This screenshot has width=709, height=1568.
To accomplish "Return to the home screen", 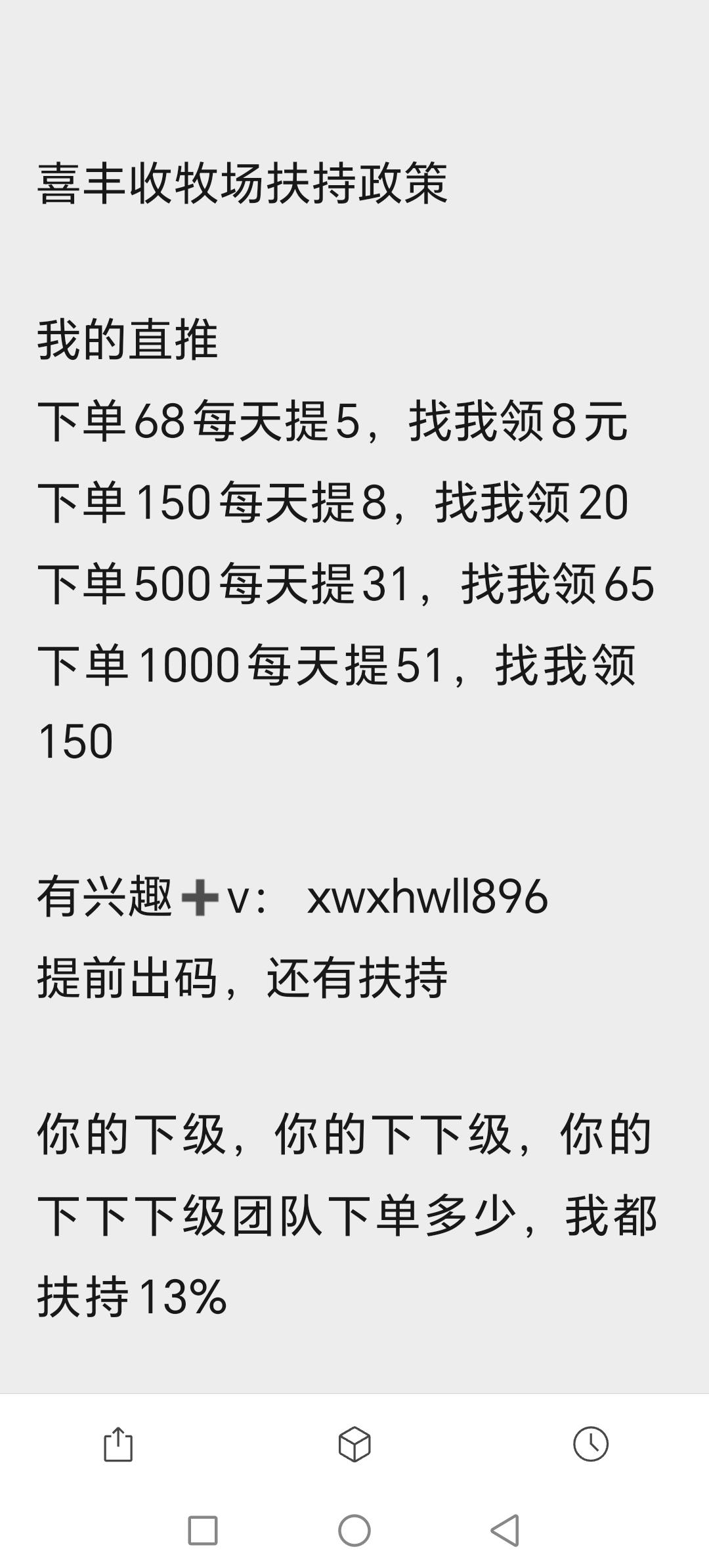I will click(x=354, y=1531).
